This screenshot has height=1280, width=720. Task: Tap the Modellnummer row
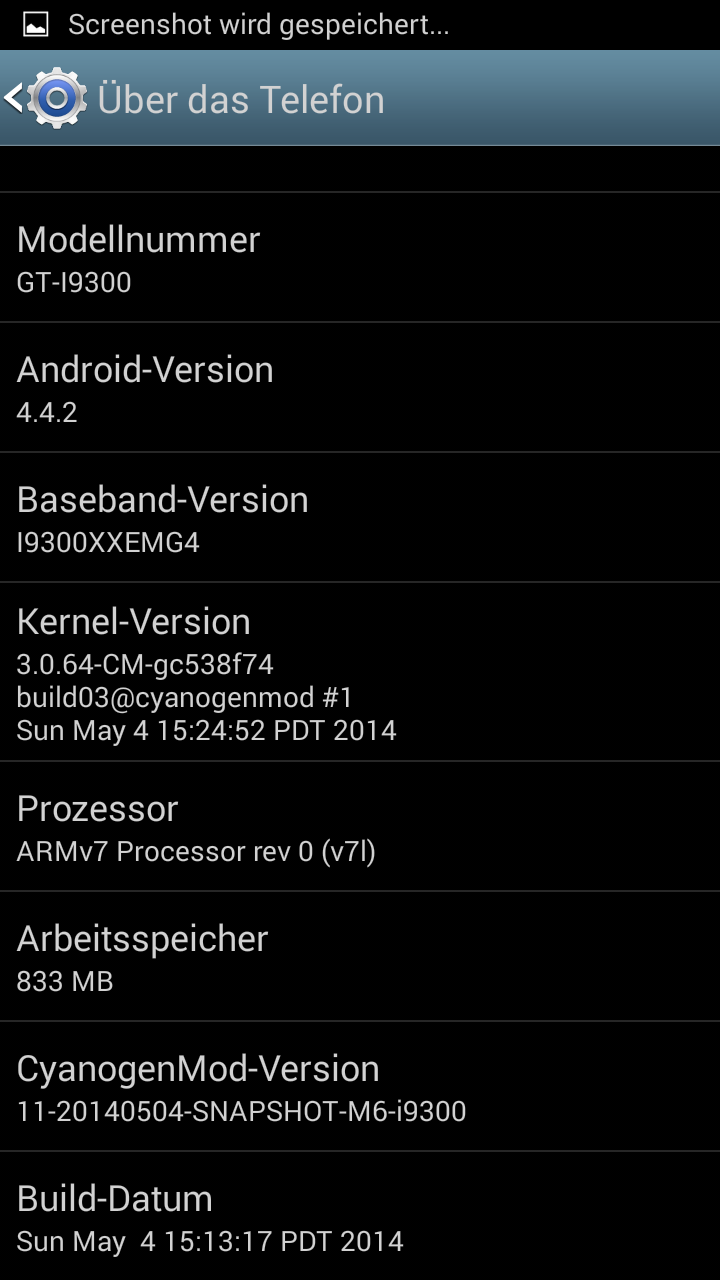coord(360,257)
